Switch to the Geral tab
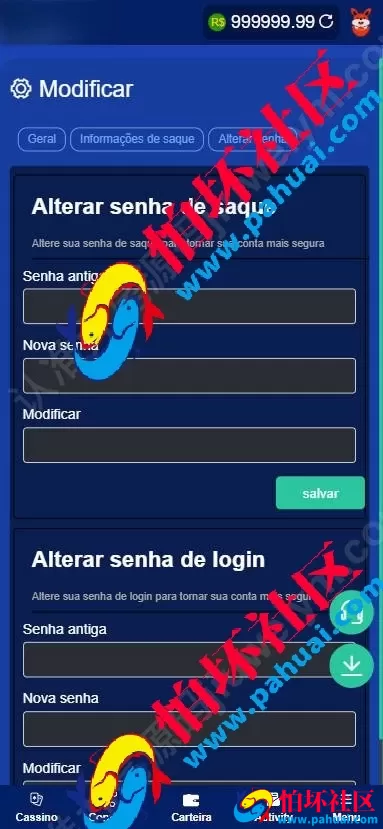The width and height of the screenshot is (383, 829). click(42, 139)
